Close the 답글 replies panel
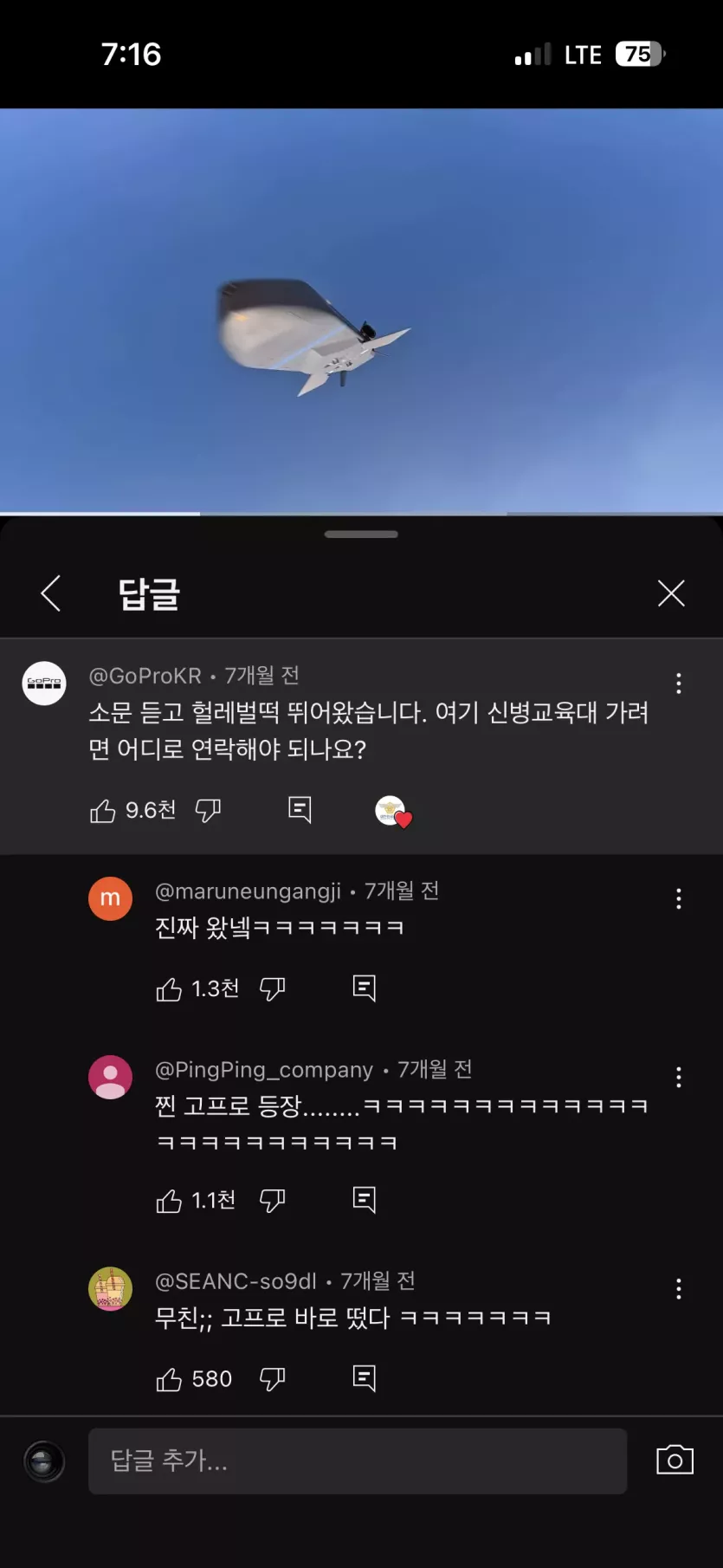This screenshot has width=723, height=1568. pos(671,593)
